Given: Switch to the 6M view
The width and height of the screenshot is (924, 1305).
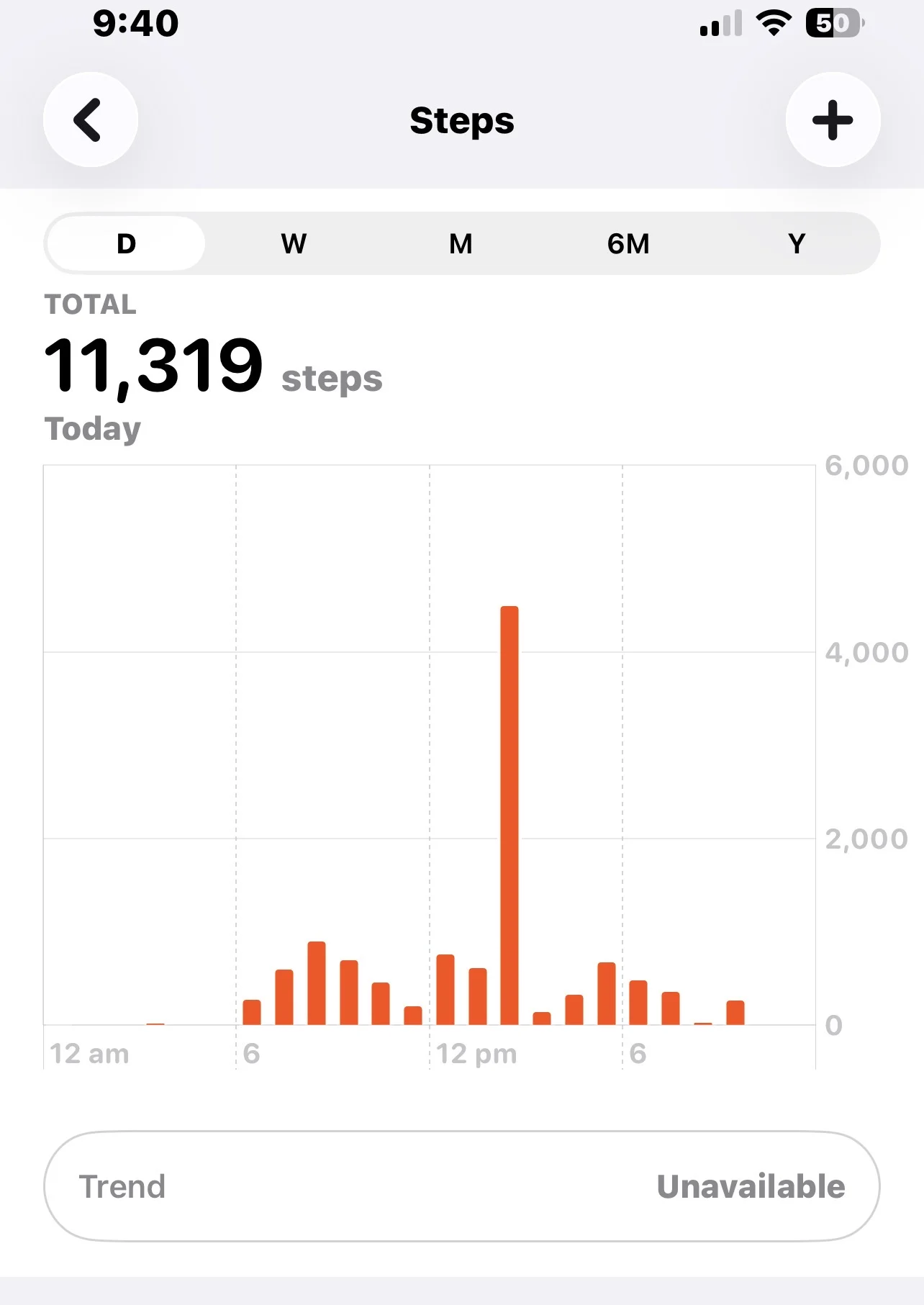Looking at the screenshot, I should [628, 244].
